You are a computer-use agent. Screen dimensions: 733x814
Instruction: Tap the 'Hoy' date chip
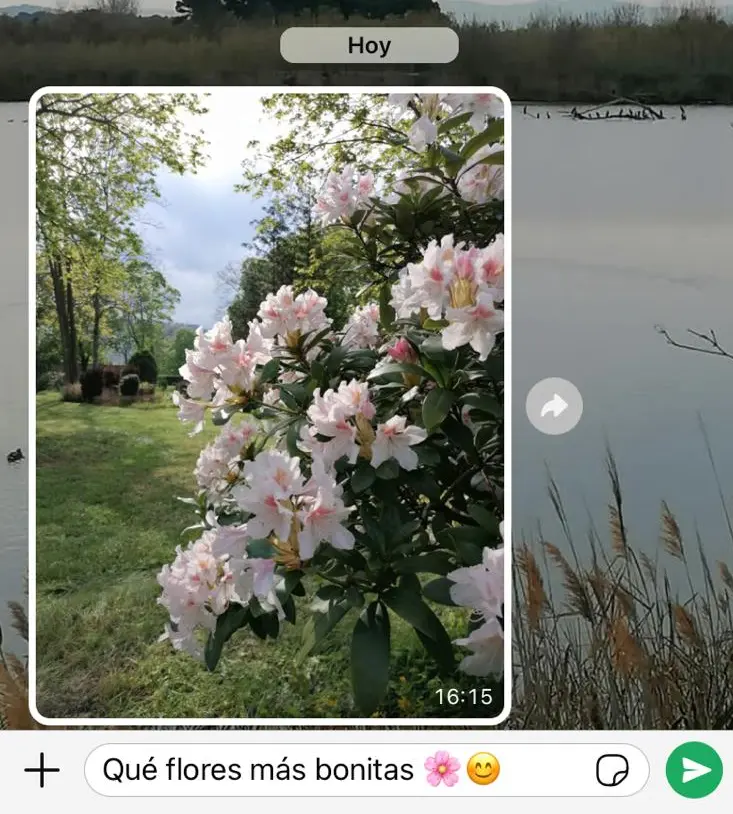pos(367,44)
